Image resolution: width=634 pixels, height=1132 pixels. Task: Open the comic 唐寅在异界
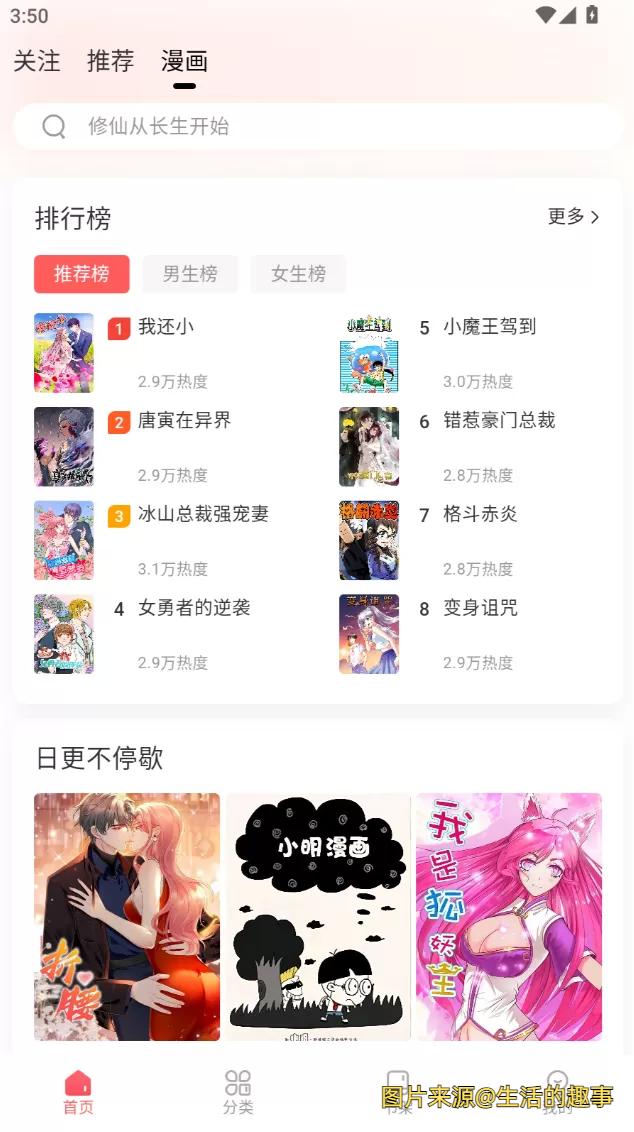click(184, 421)
